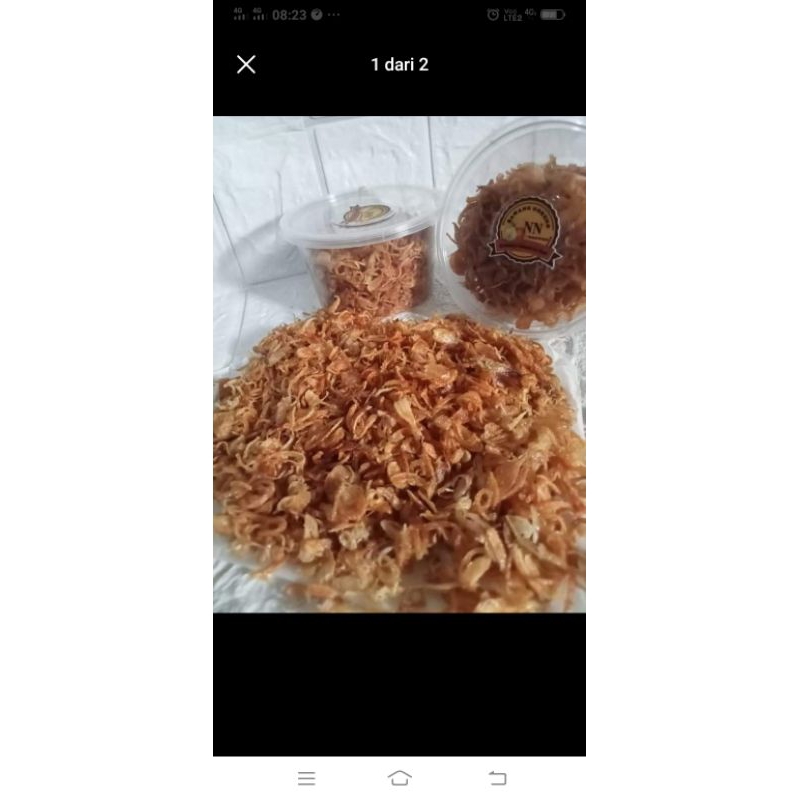Open the recent apps menu
The image size is (800, 800).
click(x=307, y=778)
